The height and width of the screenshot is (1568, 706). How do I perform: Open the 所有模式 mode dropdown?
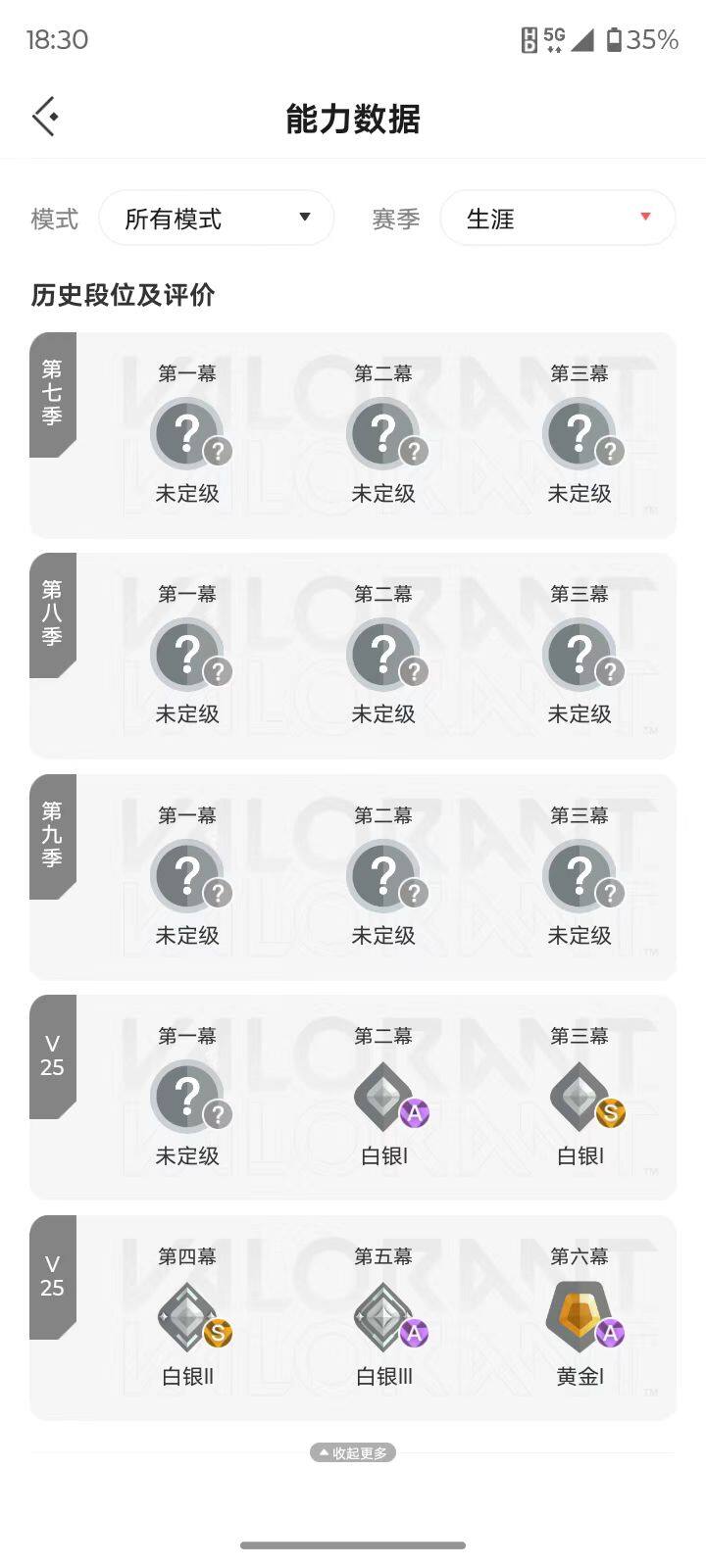tap(217, 218)
